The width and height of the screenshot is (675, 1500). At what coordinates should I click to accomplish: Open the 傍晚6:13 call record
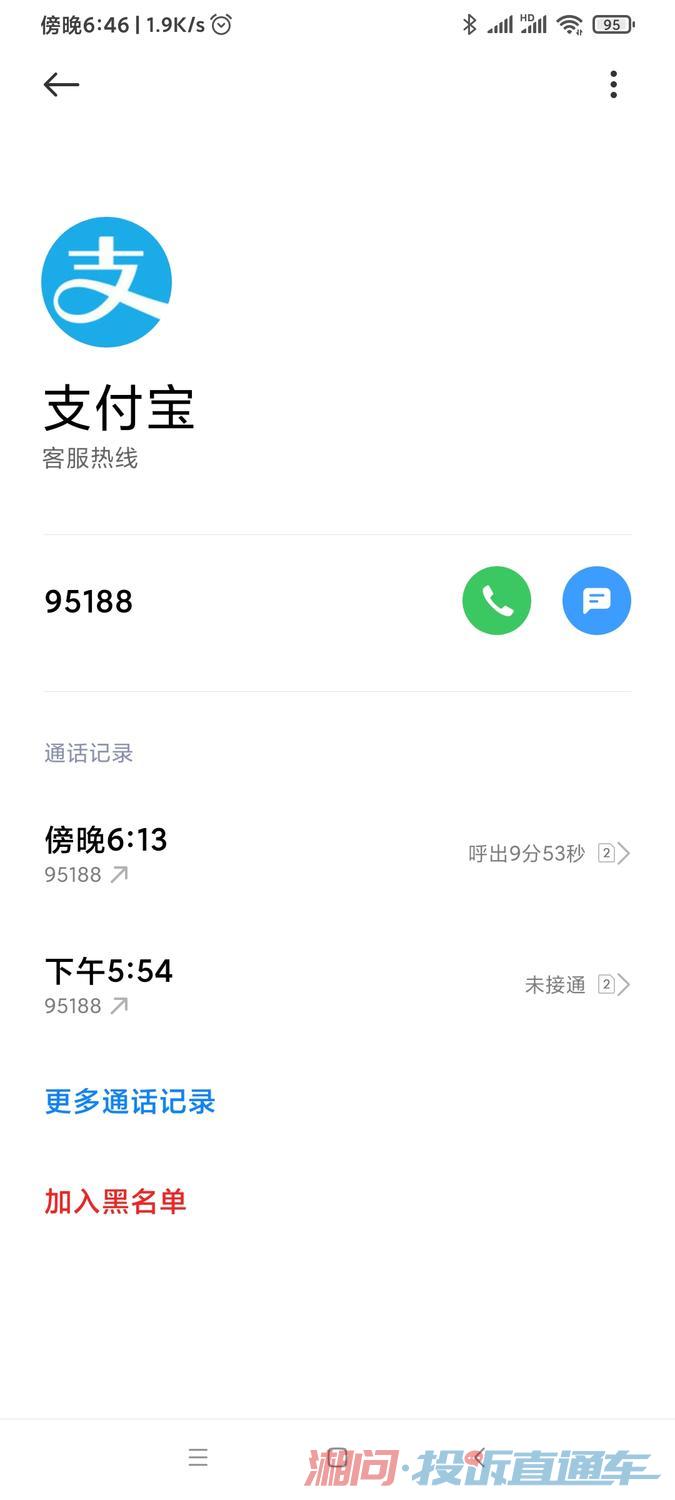click(337, 854)
